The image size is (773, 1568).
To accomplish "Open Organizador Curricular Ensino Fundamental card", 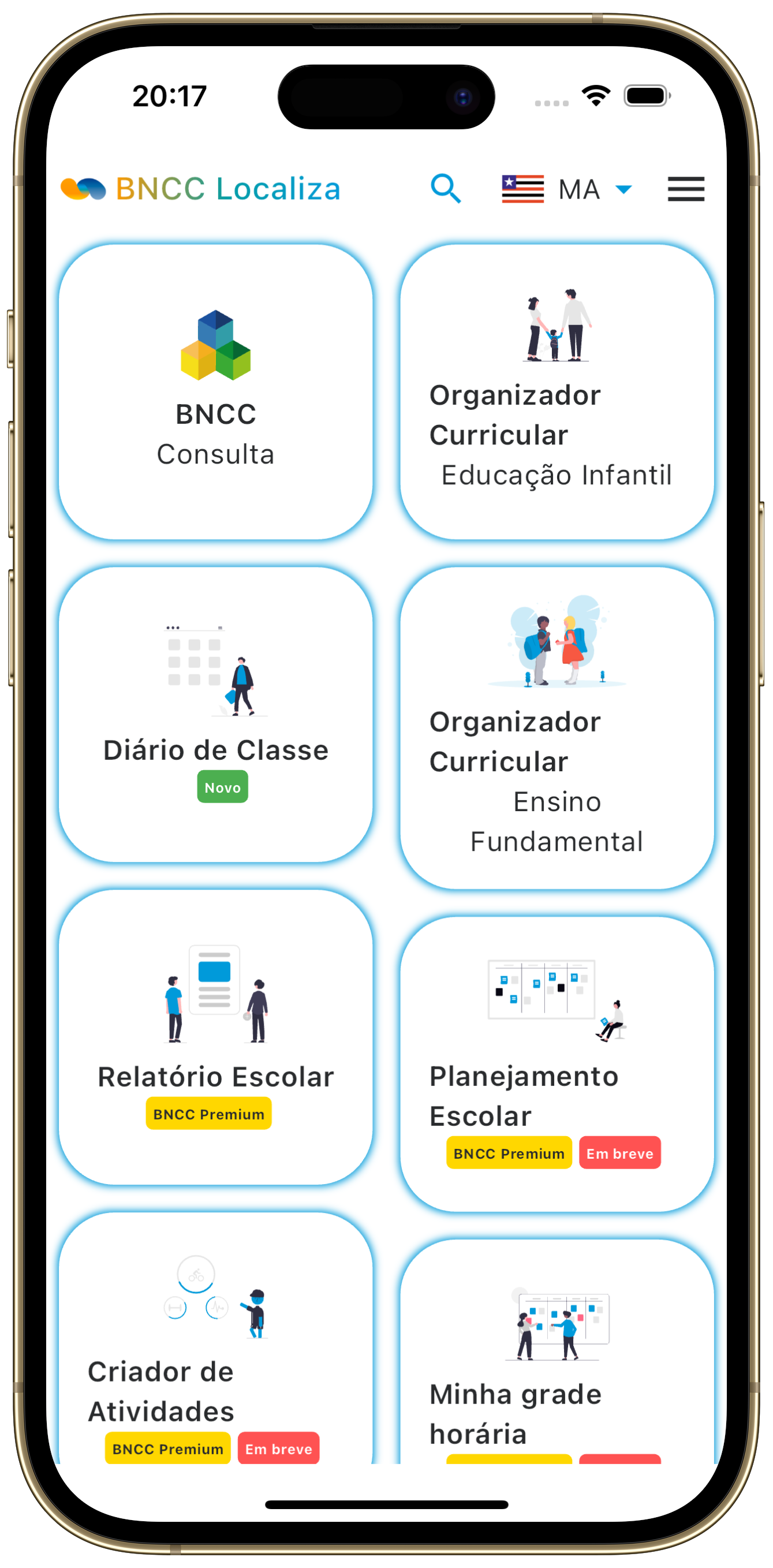I will click(557, 727).
